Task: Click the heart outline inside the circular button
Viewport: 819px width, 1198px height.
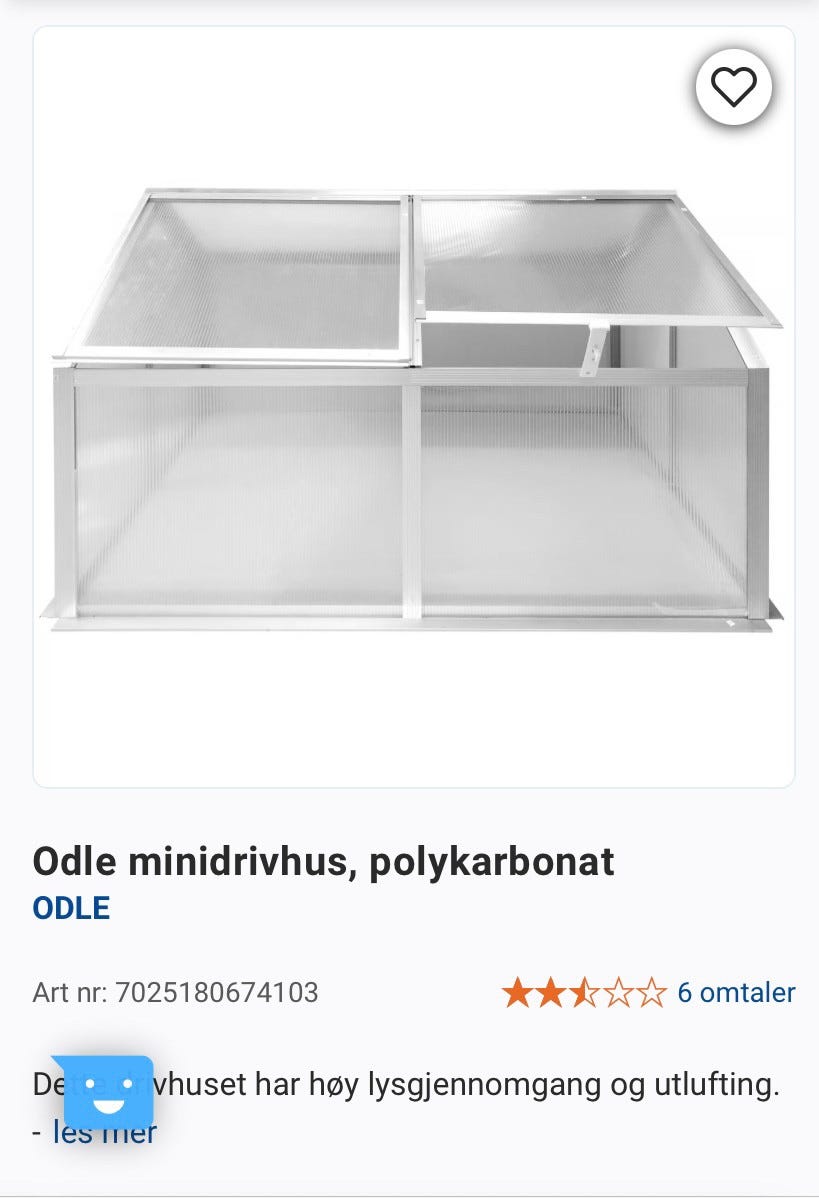Action: [x=735, y=88]
